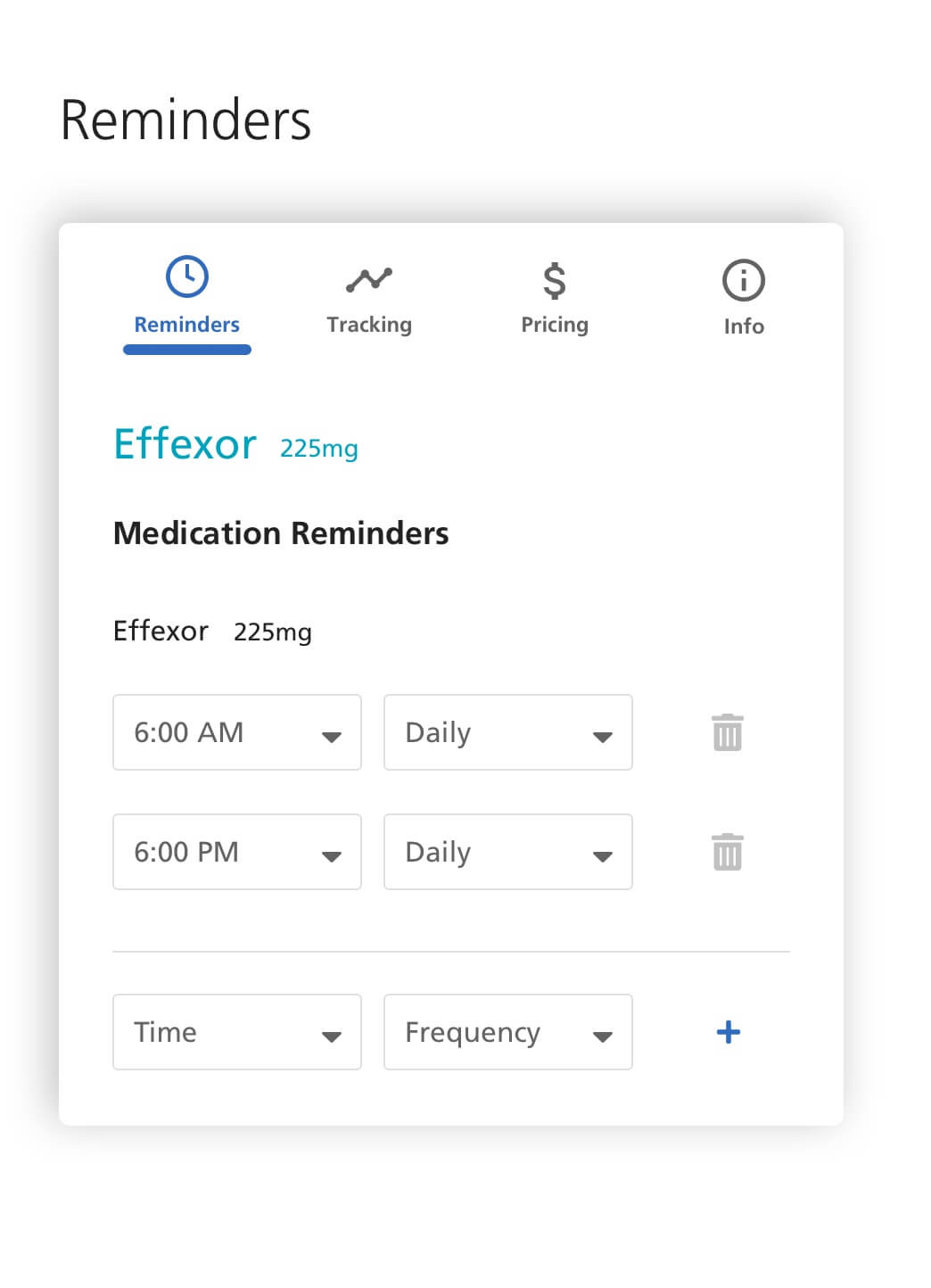Delete the 6:00 AM reminder
The height and width of the screenshot is (1288, 931).
click(727, 732)
